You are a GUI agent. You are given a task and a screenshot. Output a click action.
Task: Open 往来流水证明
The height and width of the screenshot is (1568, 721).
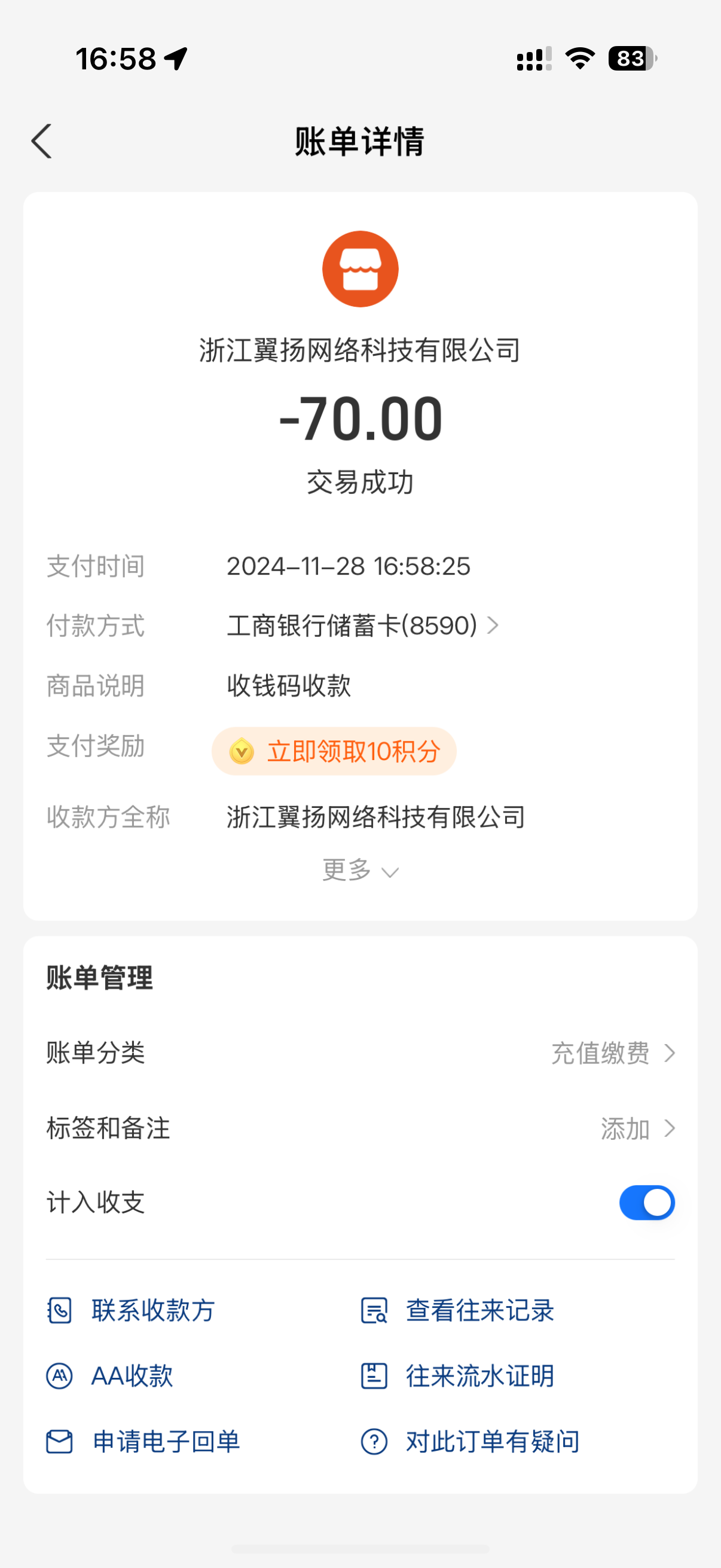[x=457, y=1376]
